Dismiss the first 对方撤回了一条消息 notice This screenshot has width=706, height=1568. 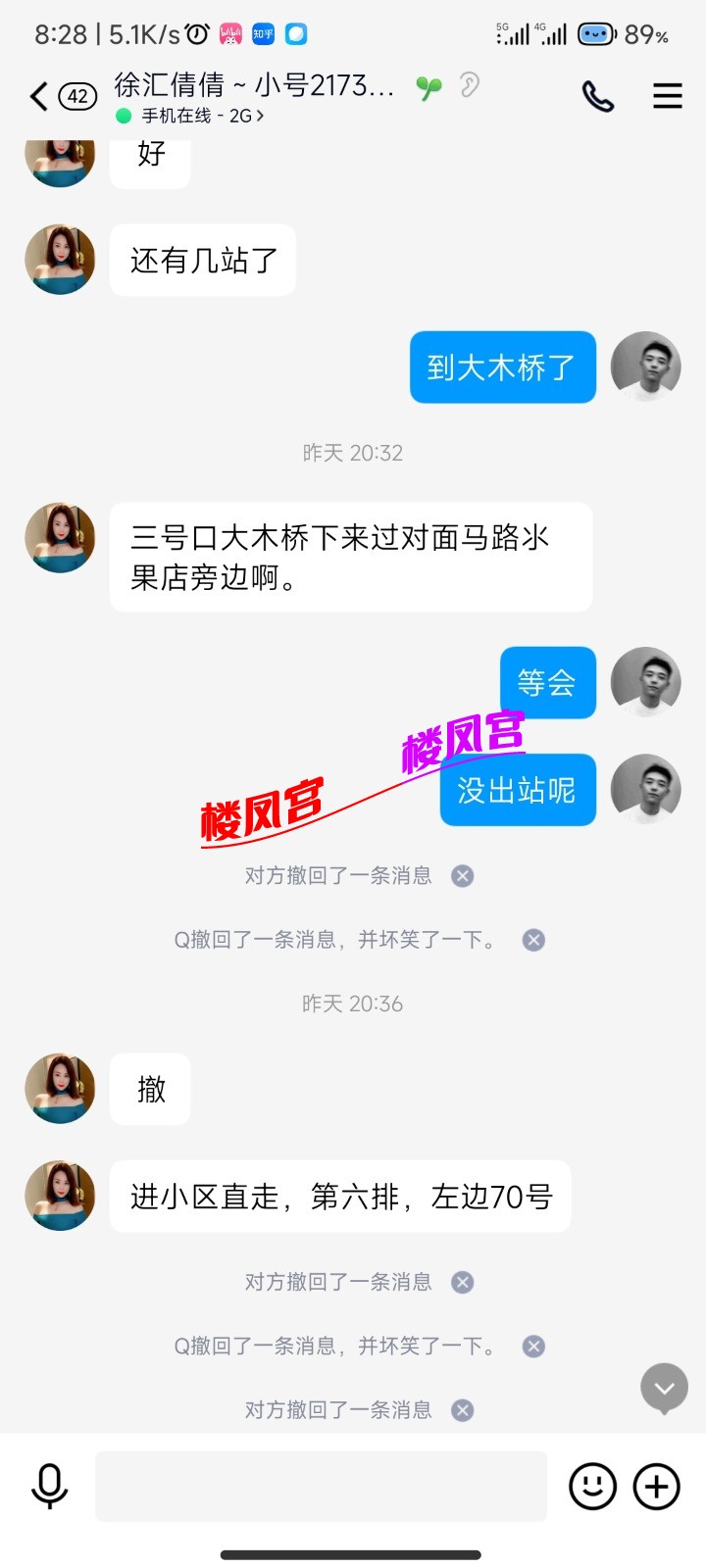pyautogui.click(x=461, y=876)
